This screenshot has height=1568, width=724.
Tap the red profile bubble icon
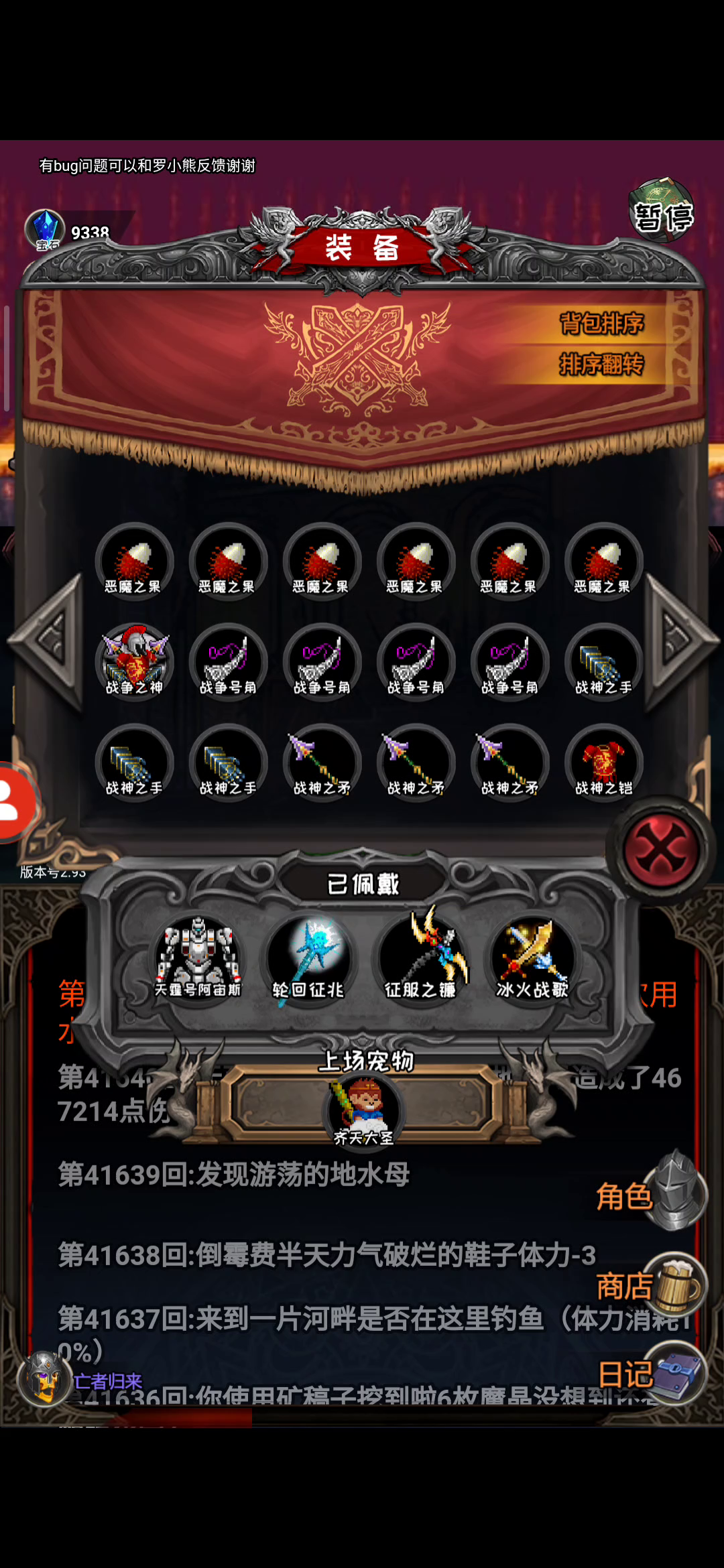point(17,802)
